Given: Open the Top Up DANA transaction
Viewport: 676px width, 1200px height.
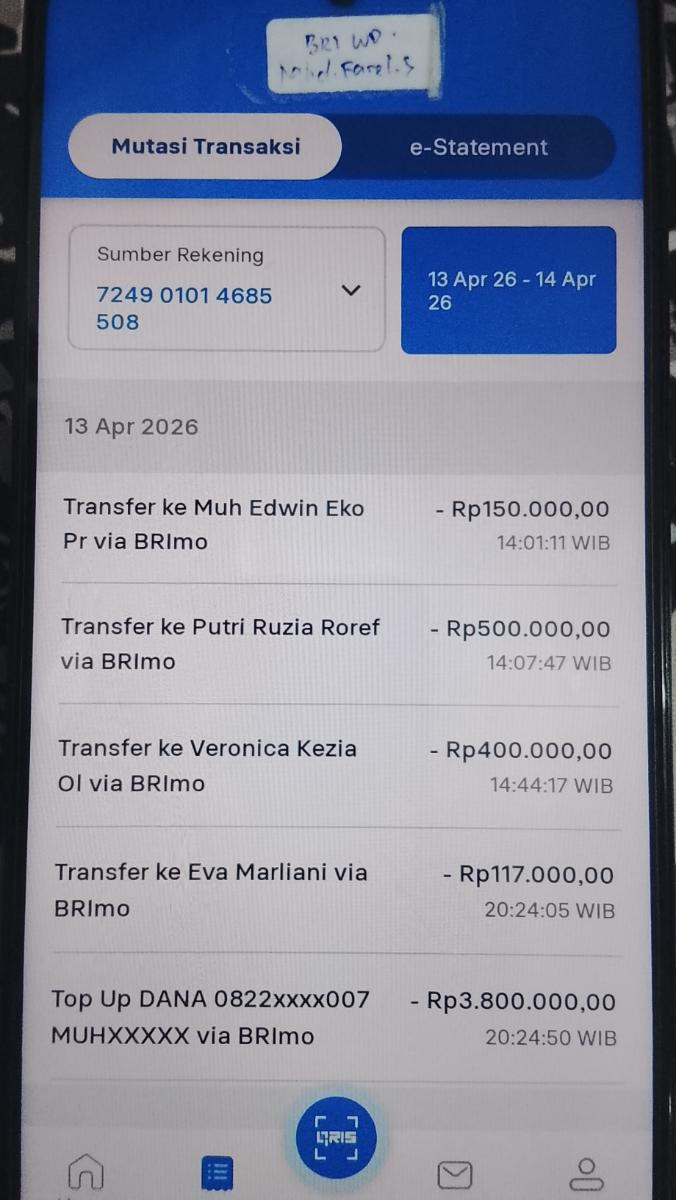Looking at the screenshot, I should (336, 1018).
